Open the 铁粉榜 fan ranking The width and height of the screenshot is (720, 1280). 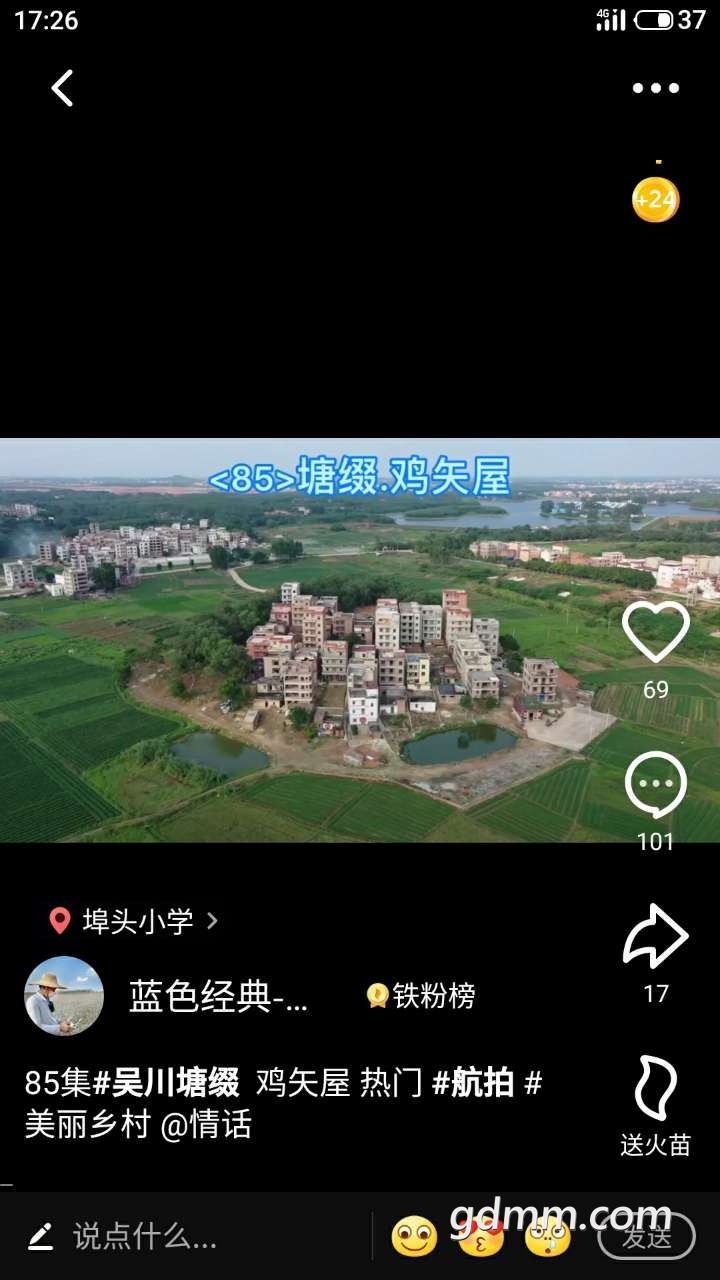click(421, 996)
